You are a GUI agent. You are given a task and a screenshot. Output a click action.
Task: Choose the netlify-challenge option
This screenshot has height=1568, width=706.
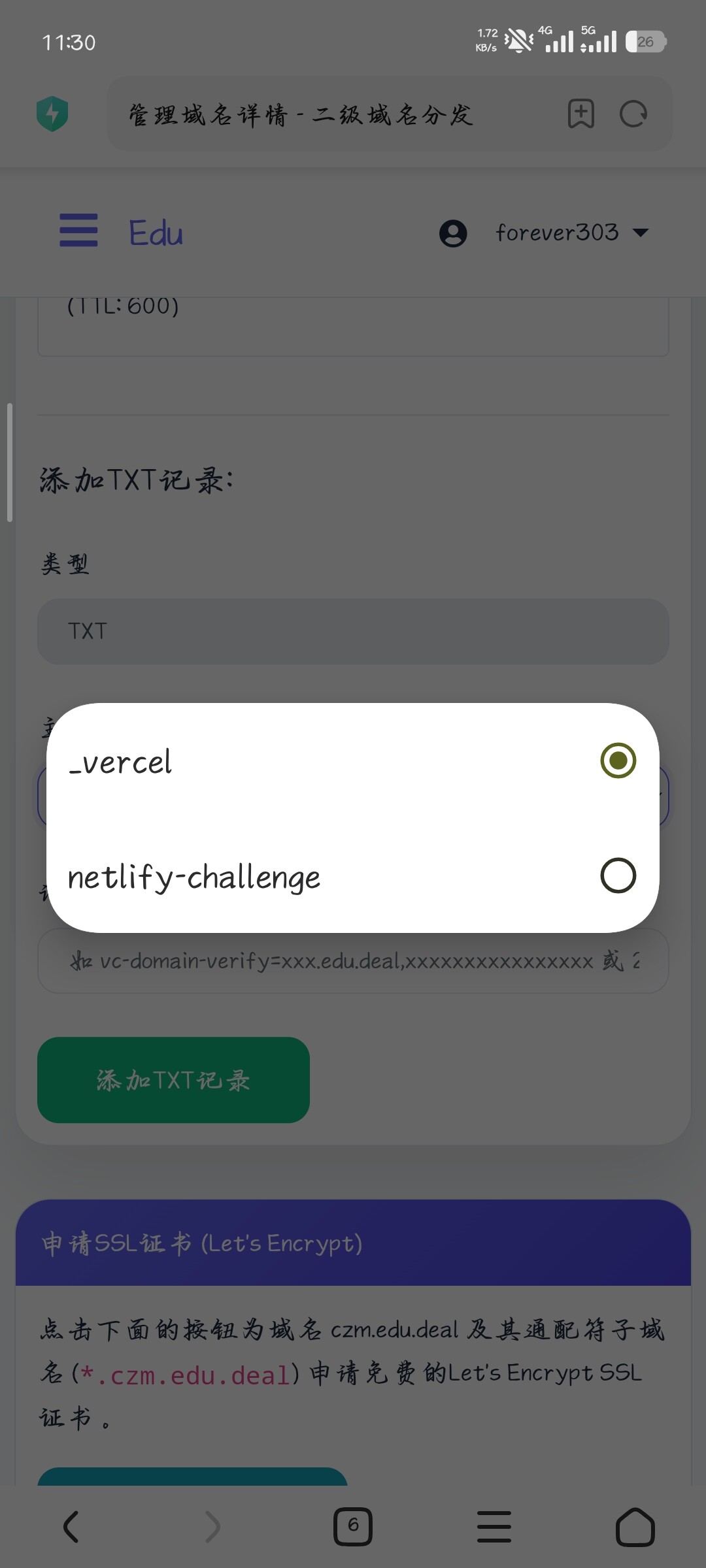(x=352, y=875)
